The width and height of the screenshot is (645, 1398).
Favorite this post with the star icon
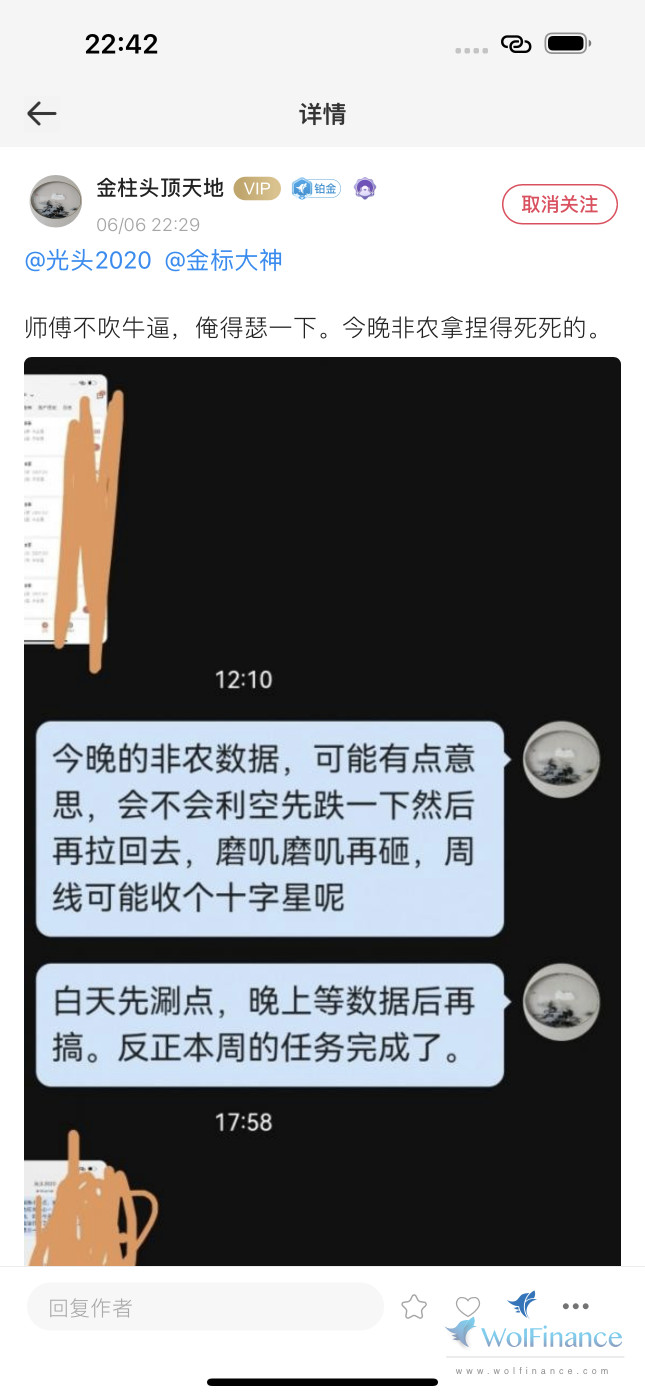(x=414, y=1307)
